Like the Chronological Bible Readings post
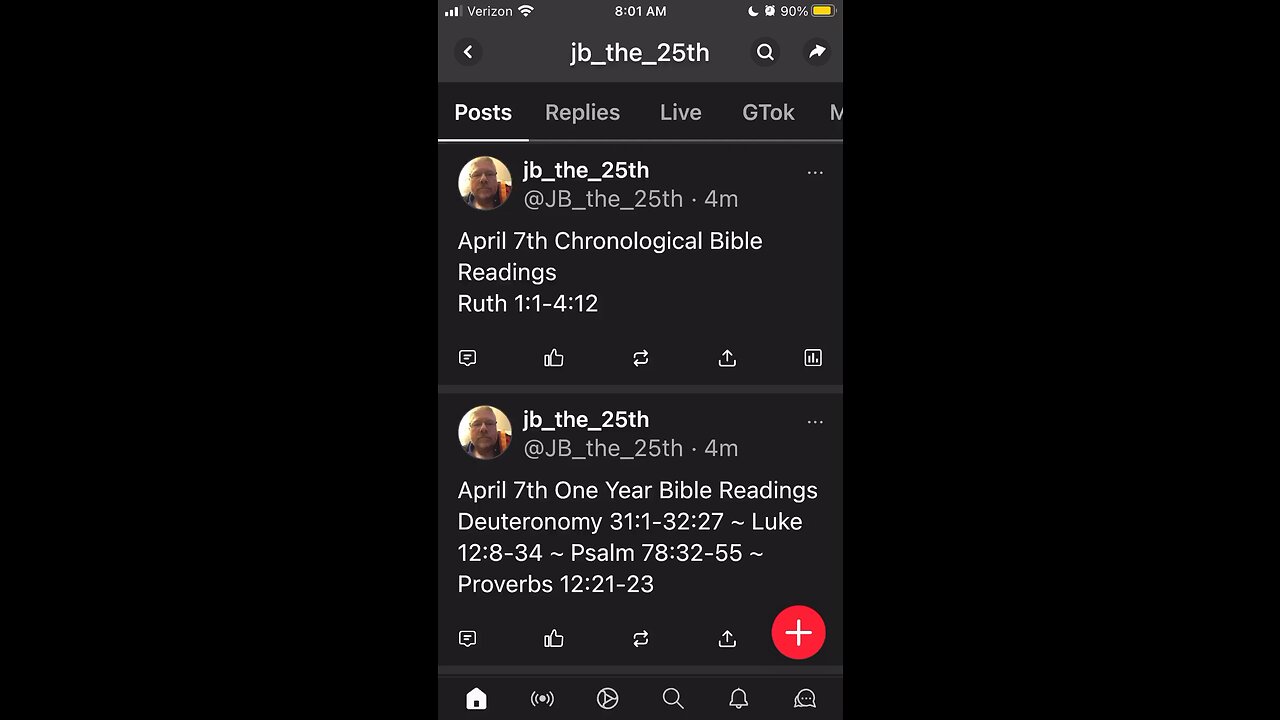 point(554,358)
